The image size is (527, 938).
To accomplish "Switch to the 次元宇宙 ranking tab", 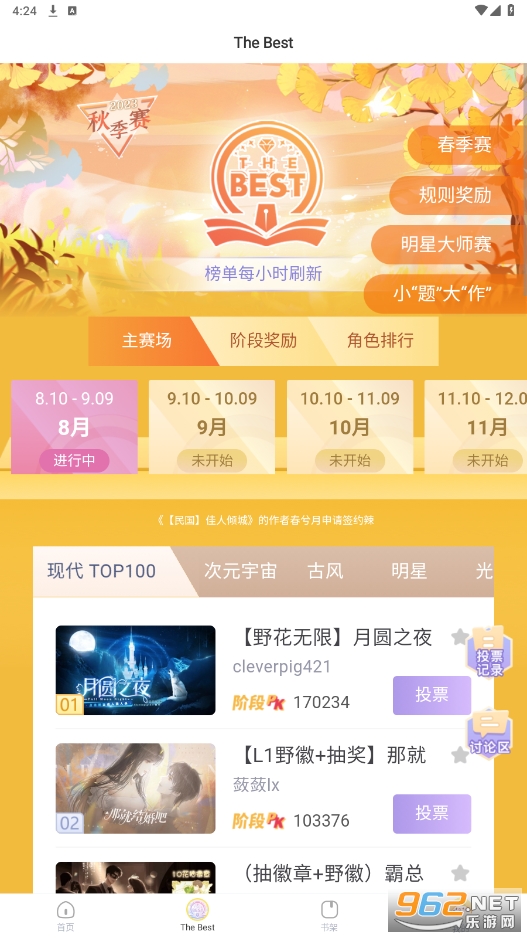I will click(x=240, y=571).
